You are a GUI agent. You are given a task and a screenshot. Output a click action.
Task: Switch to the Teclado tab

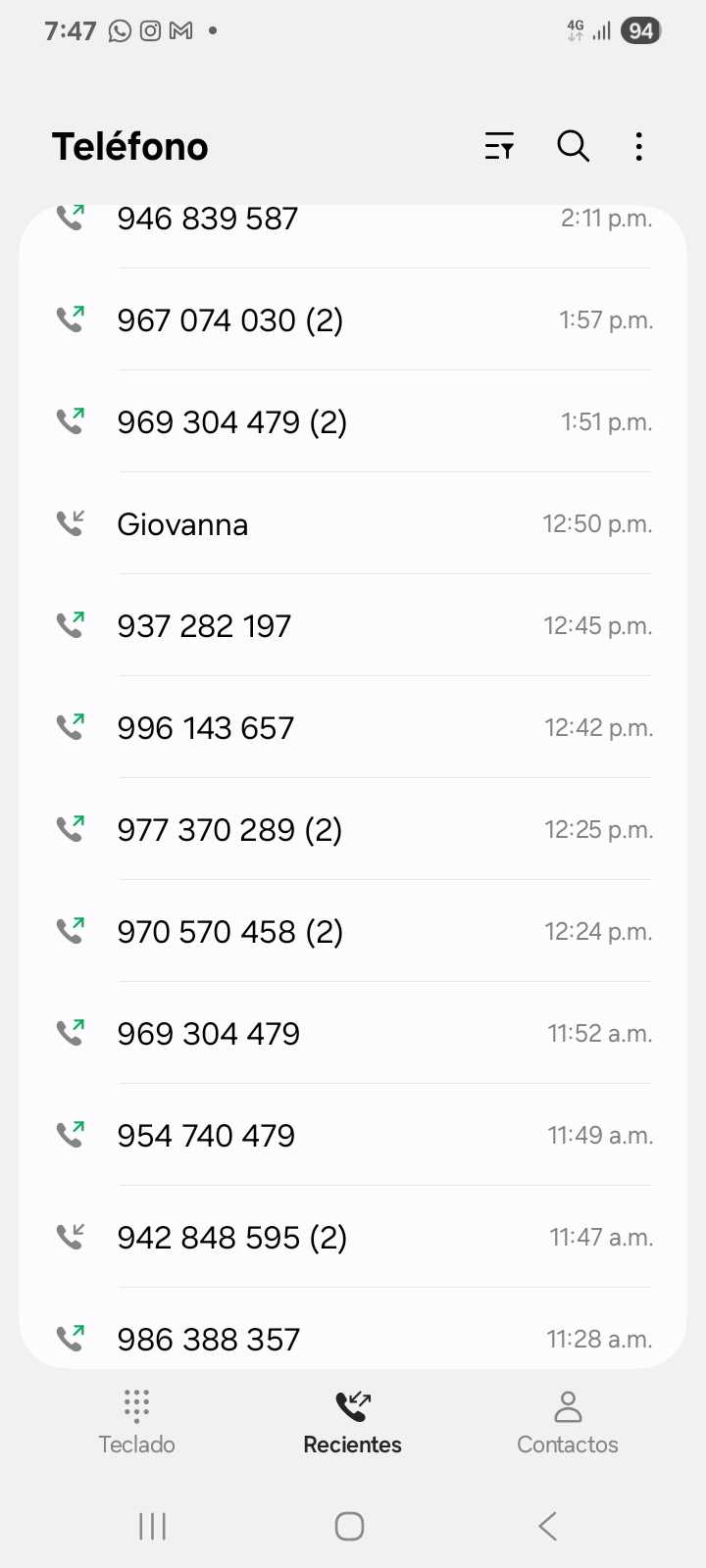coord(136,1422)
